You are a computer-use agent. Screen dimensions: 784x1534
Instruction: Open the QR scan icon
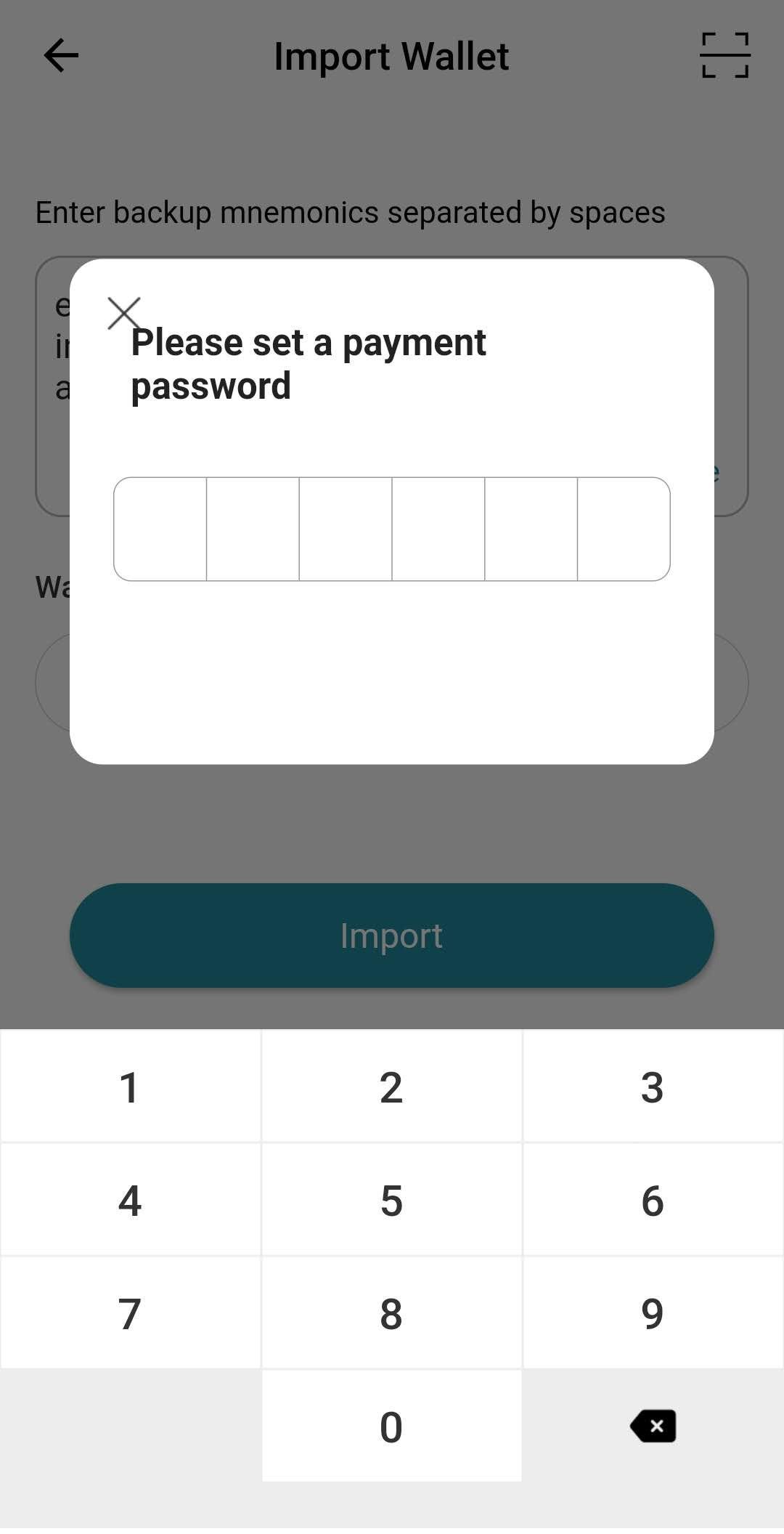tap(724, 55)
